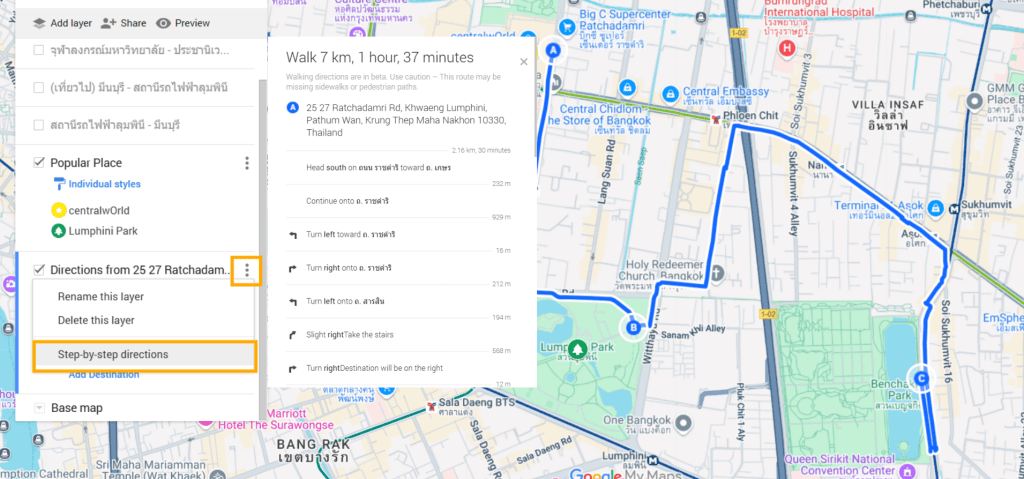
Task: Tick the จุฬาลงกรณ์มหาวิทยาลัย layer checkbox
Action: [38, 50]
